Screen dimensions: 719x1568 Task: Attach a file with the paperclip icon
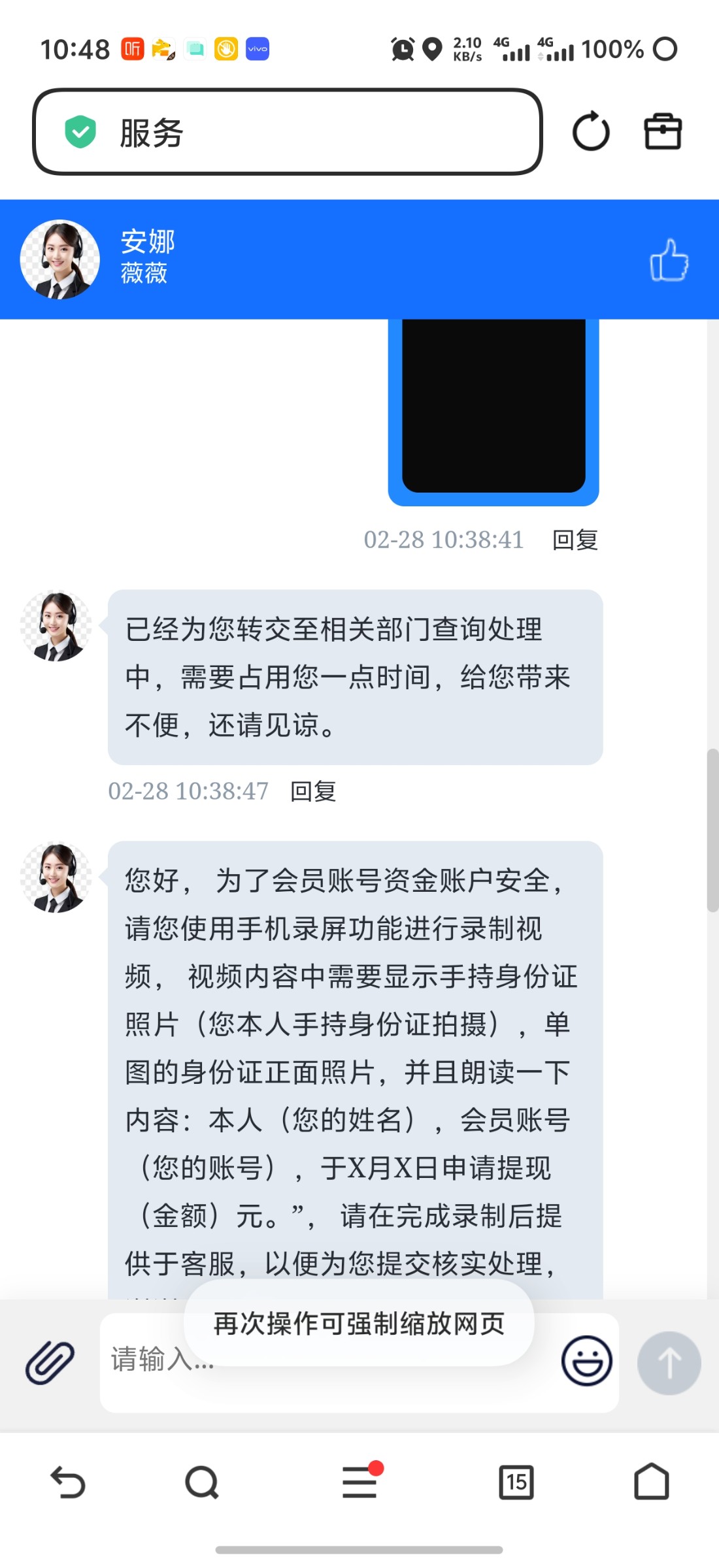[x=50, y=1363]
